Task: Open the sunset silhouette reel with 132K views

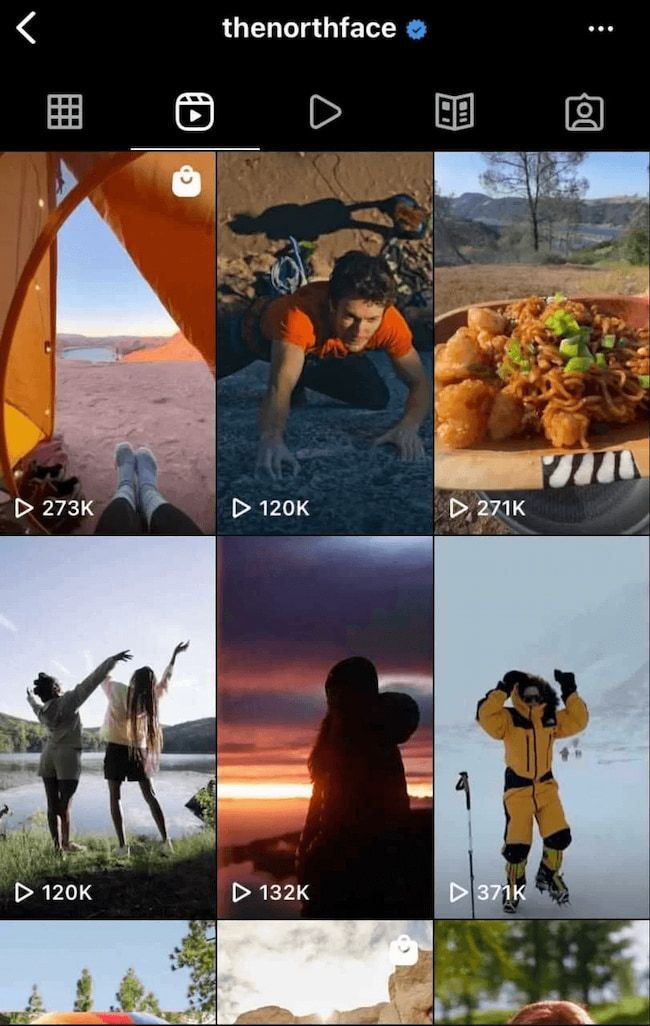Action: pyautogui.click(x=325, y=727)
